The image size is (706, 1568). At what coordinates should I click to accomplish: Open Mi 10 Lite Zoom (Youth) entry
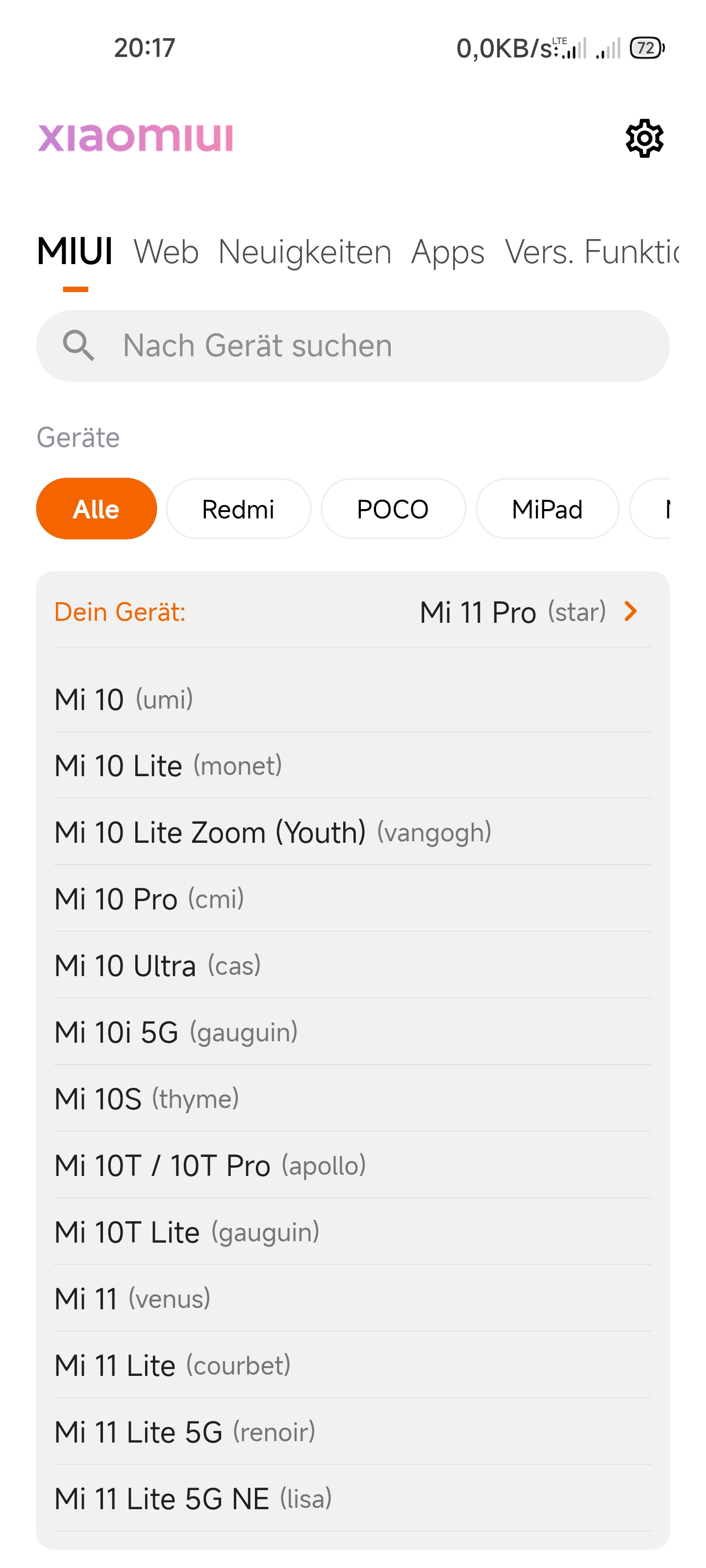tap(353, 832)
